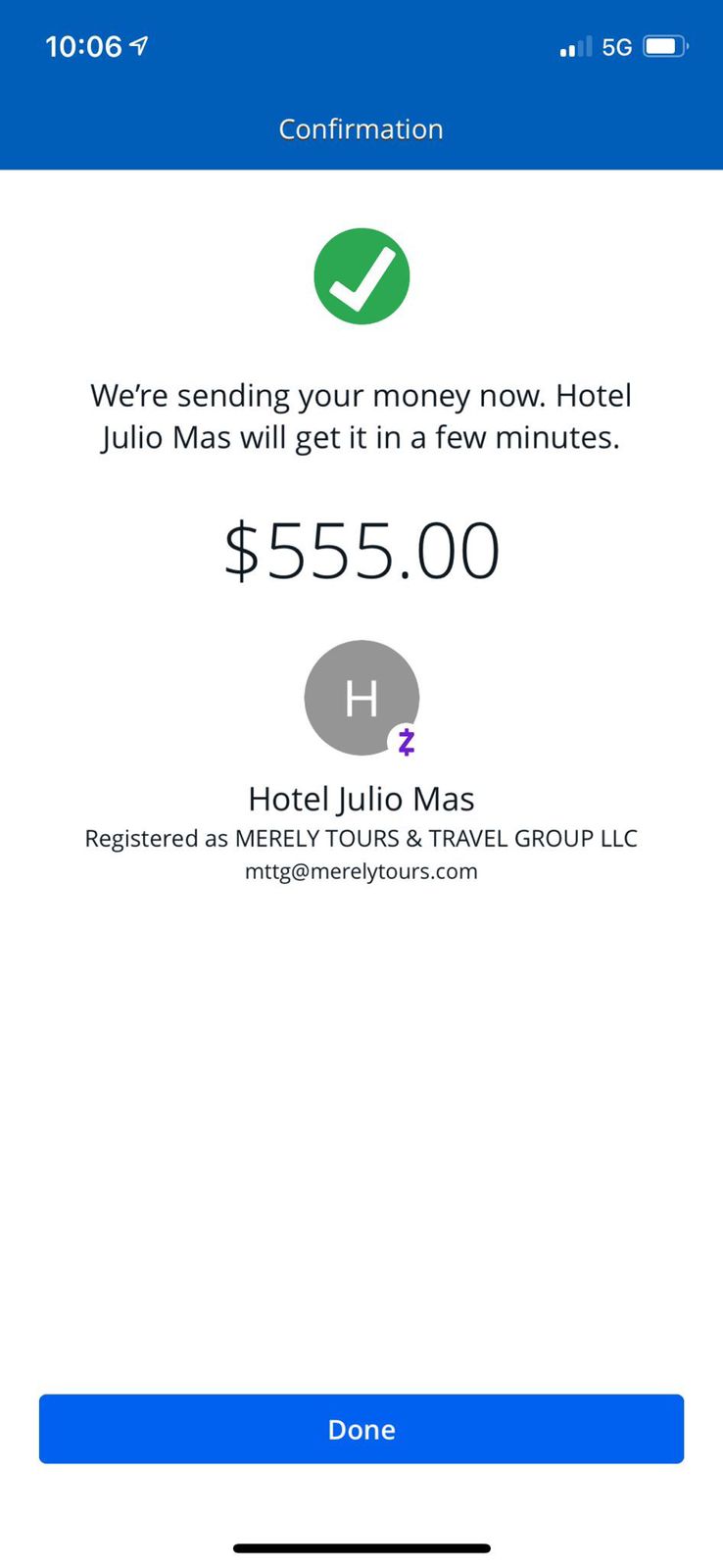Tap the Done button
The width and height of the screenshot is (723, 1568).
[361, 1429]
